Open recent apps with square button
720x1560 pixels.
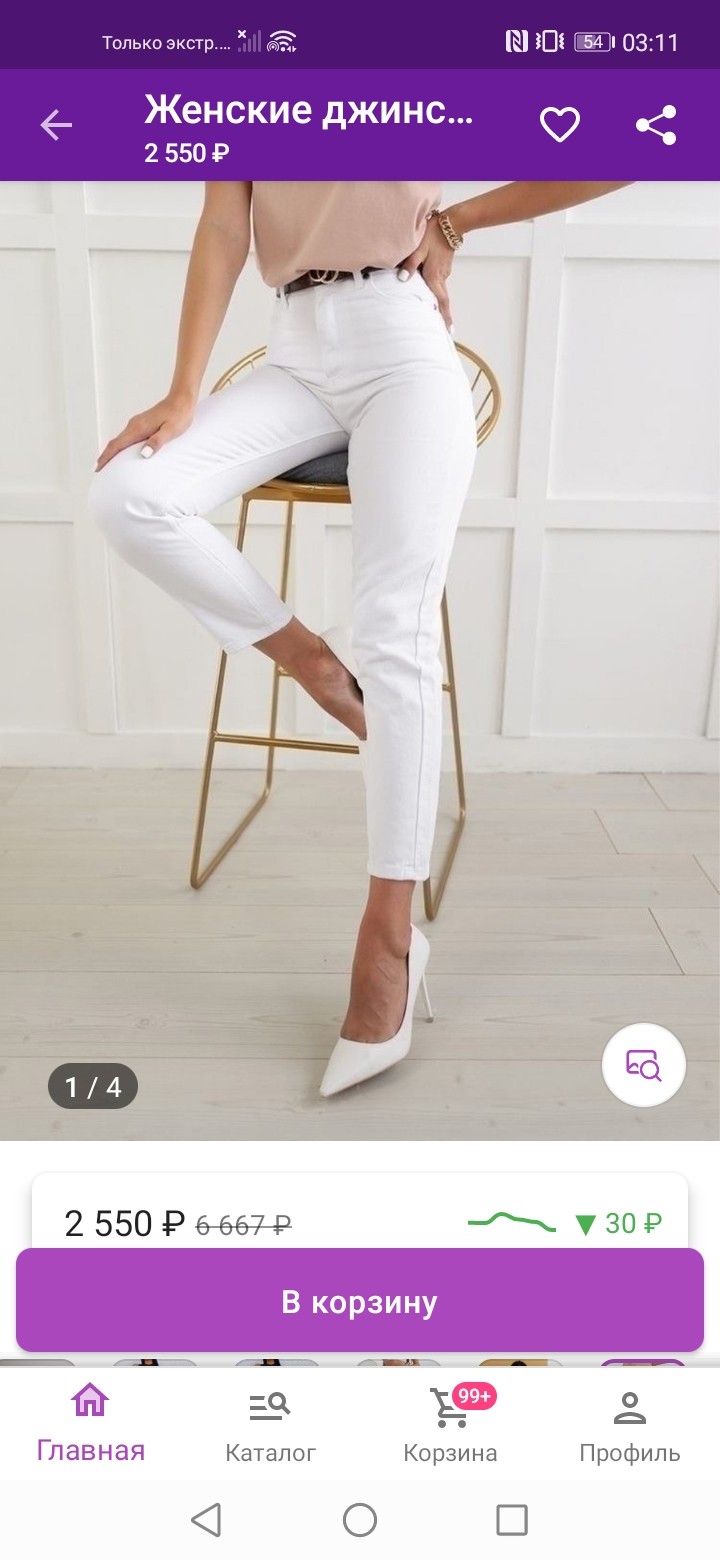512,1520
